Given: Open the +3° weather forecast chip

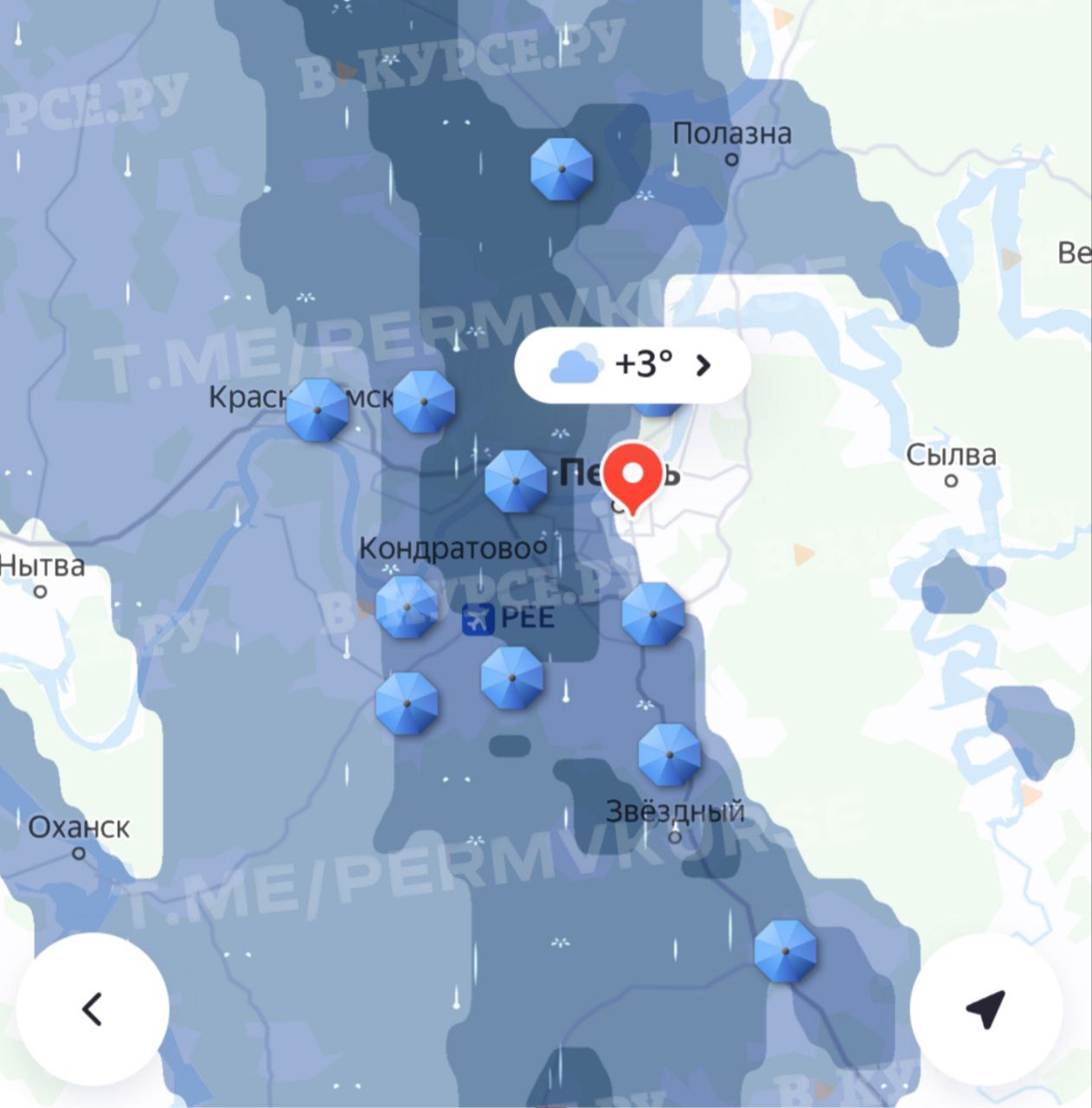Looking at the screenshot, I should (x=632, y=365).
